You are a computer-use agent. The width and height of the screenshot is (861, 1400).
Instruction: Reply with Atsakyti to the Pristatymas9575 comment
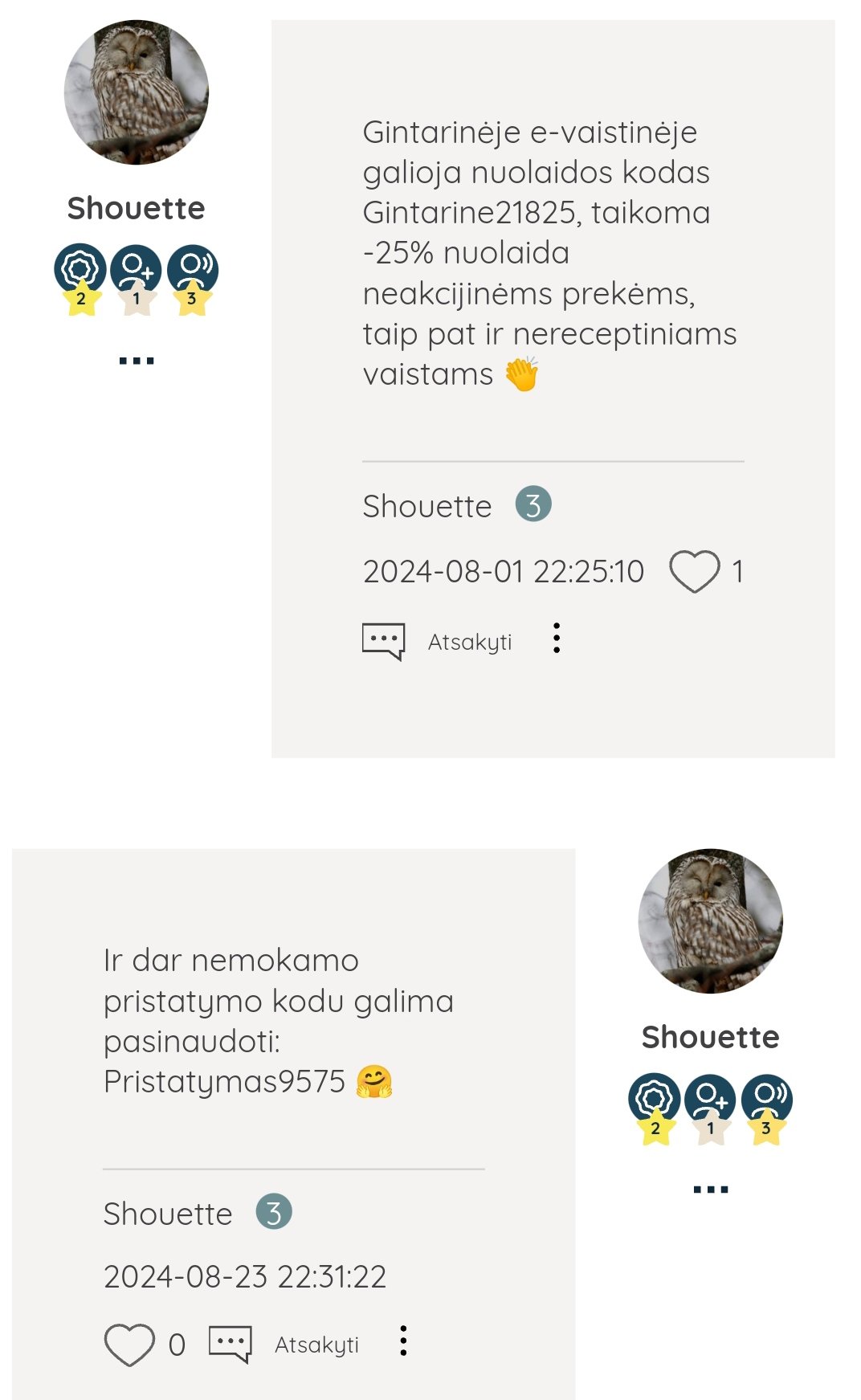pos(316,1345)
